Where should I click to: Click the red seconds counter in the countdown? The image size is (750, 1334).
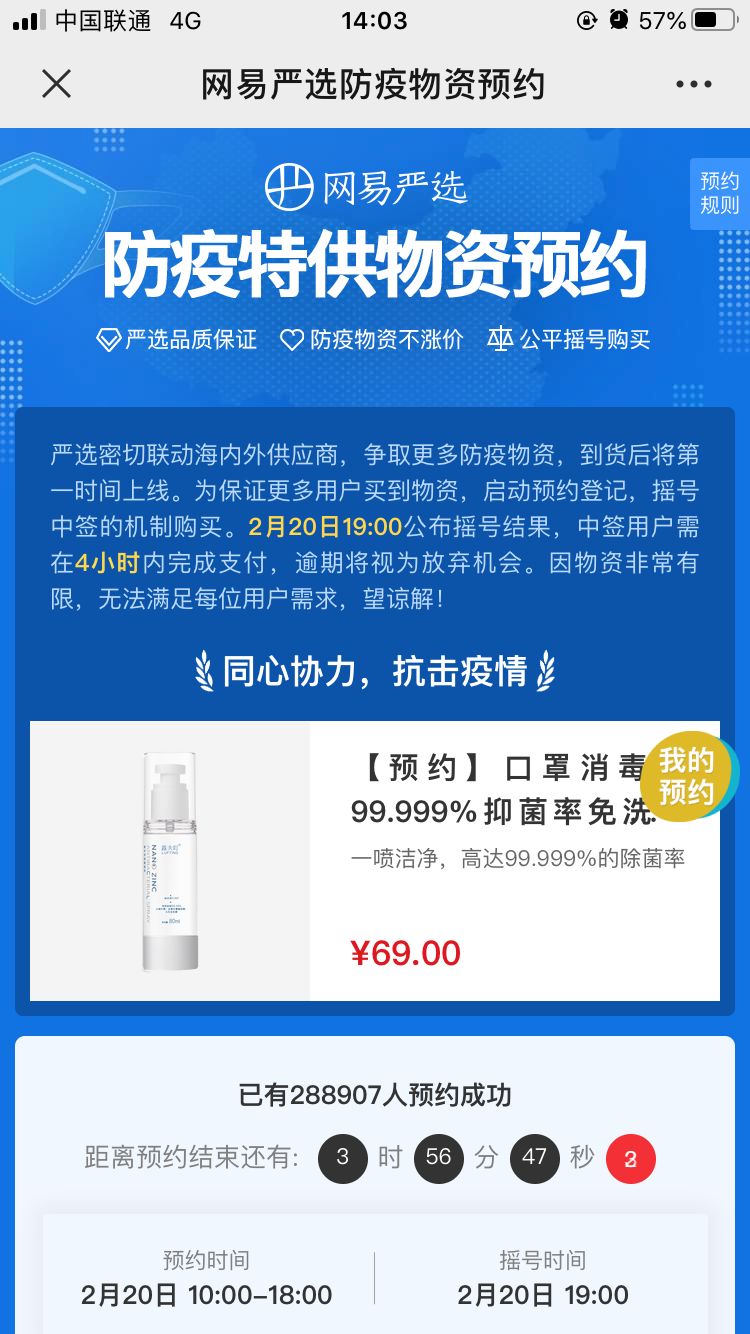[630, 1158]
